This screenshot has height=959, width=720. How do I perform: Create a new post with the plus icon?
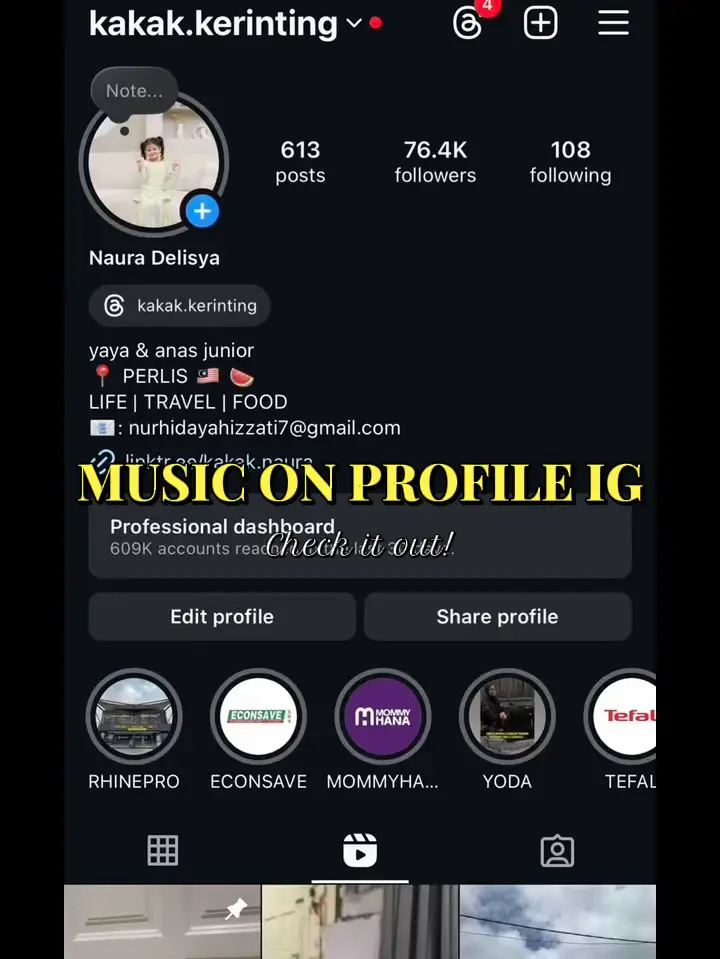coord(541,22)
